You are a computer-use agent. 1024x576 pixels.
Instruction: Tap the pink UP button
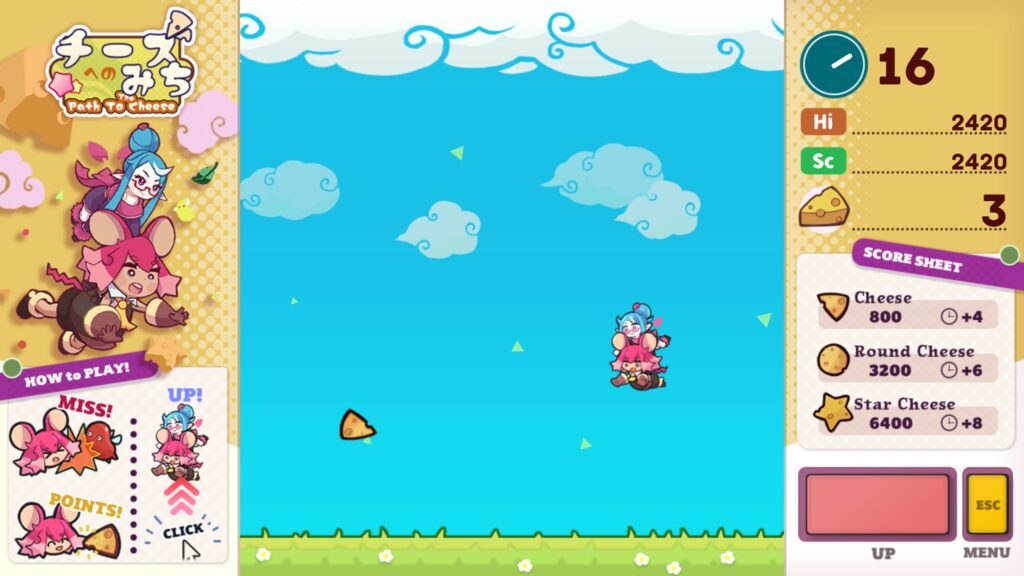coord(877,504)
